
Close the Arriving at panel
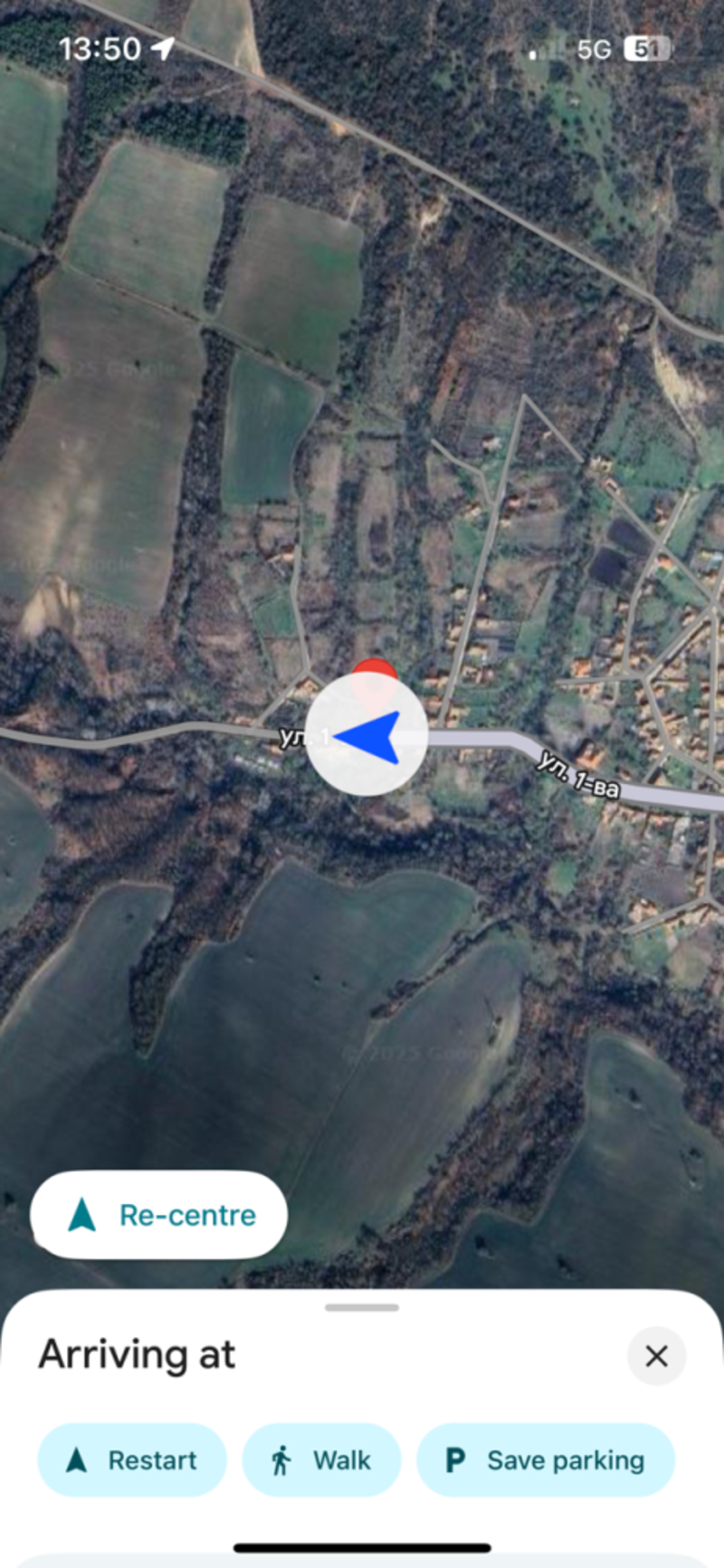click(656, 1355)
